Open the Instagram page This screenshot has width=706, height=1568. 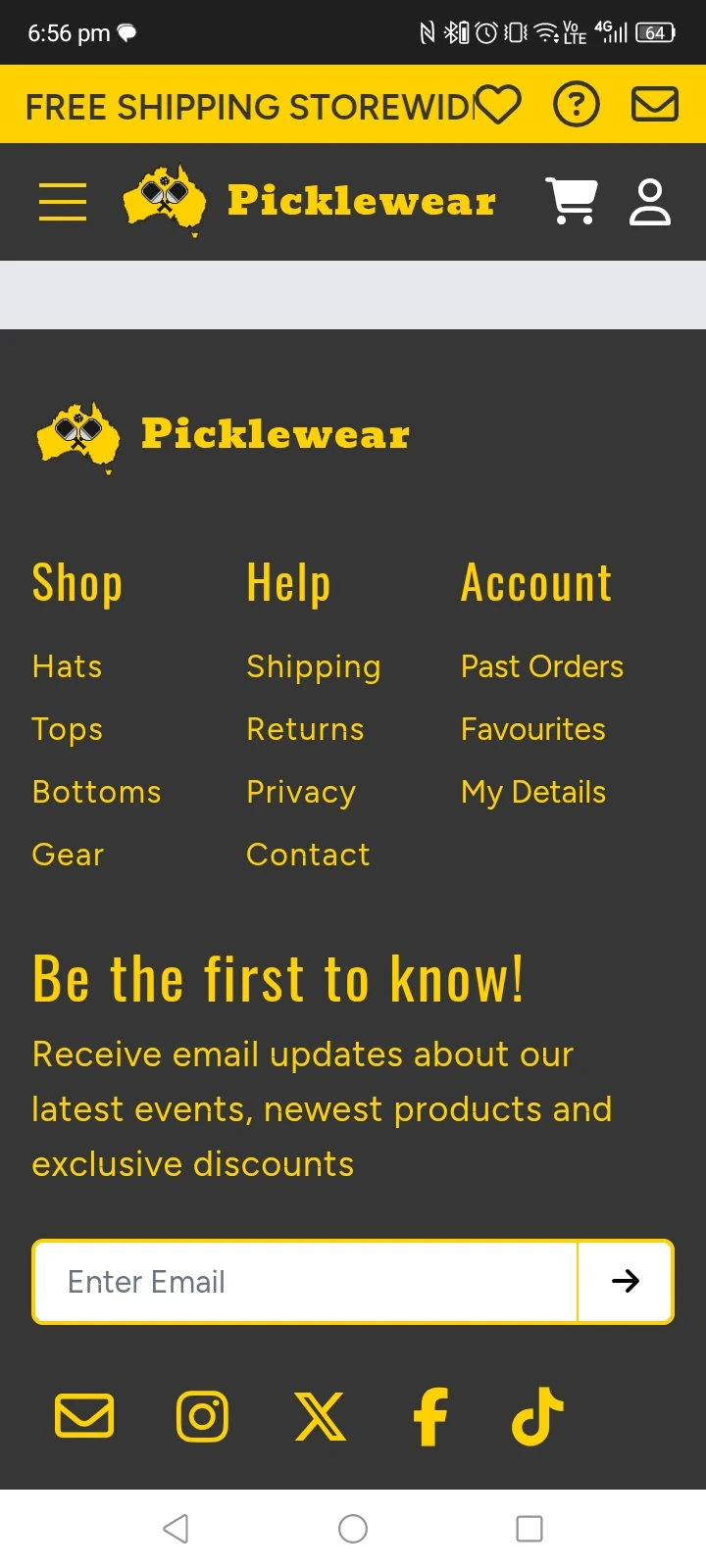203,1416
